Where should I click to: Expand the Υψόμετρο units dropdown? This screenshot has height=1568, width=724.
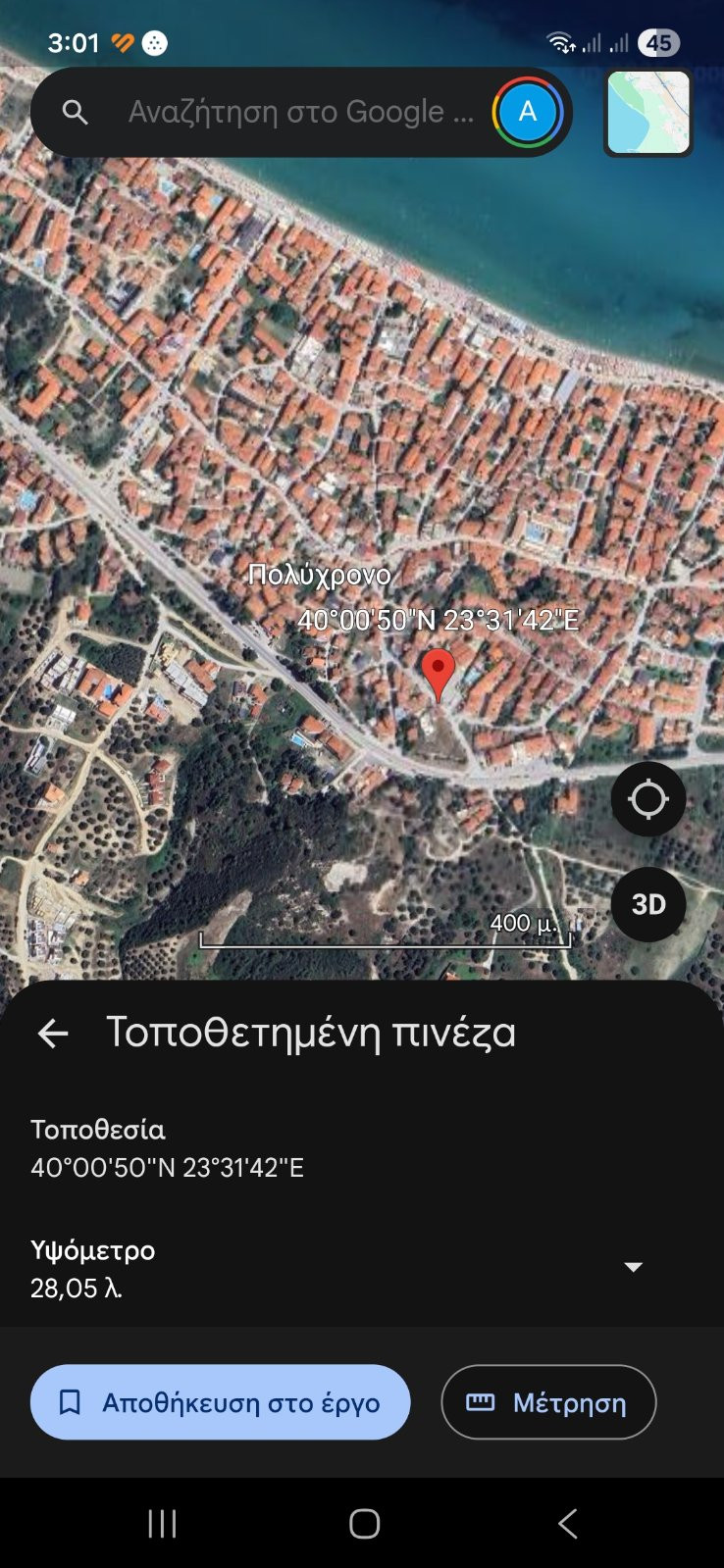634,1267
